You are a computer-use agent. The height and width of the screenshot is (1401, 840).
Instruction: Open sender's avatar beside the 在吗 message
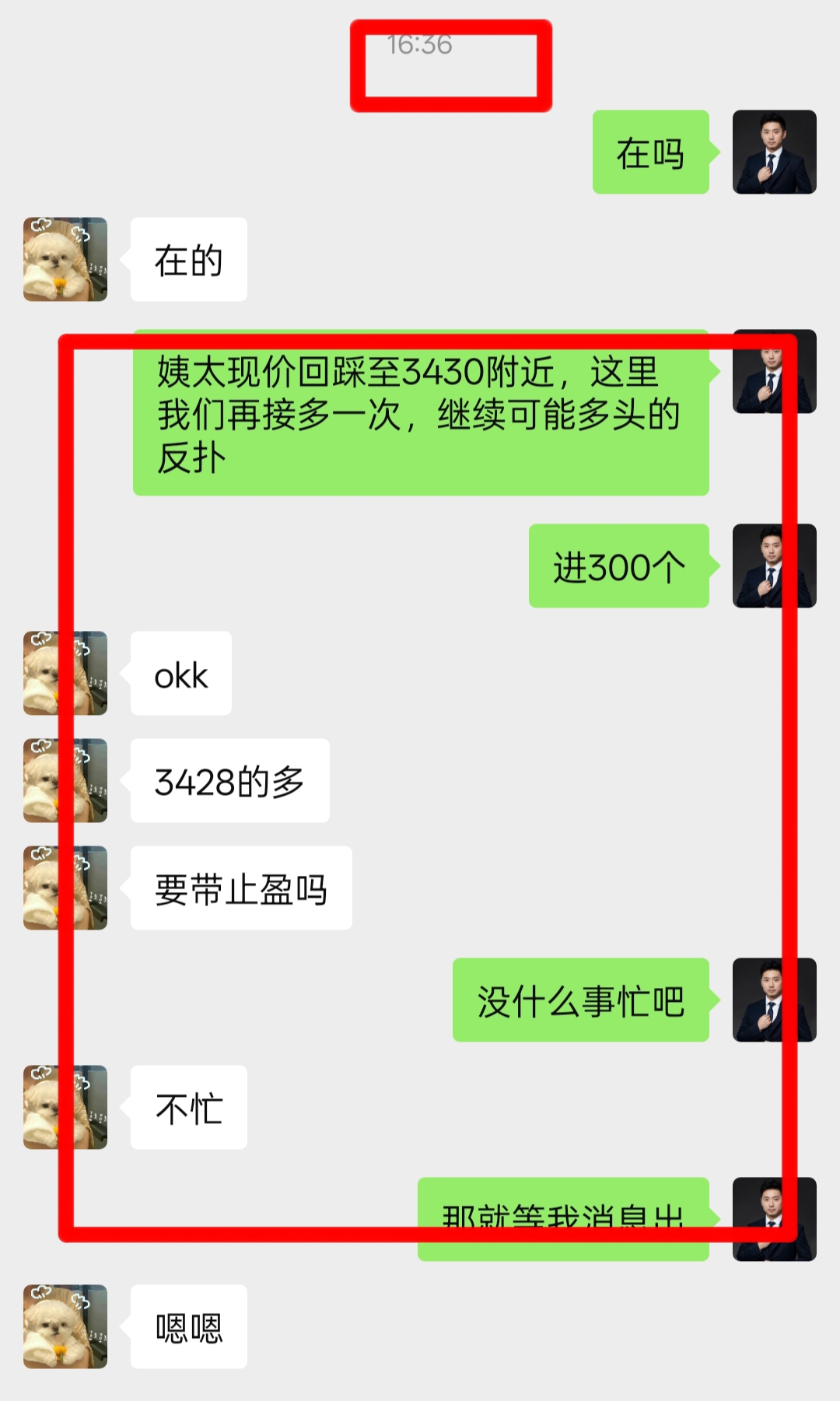tap(774, 152)
